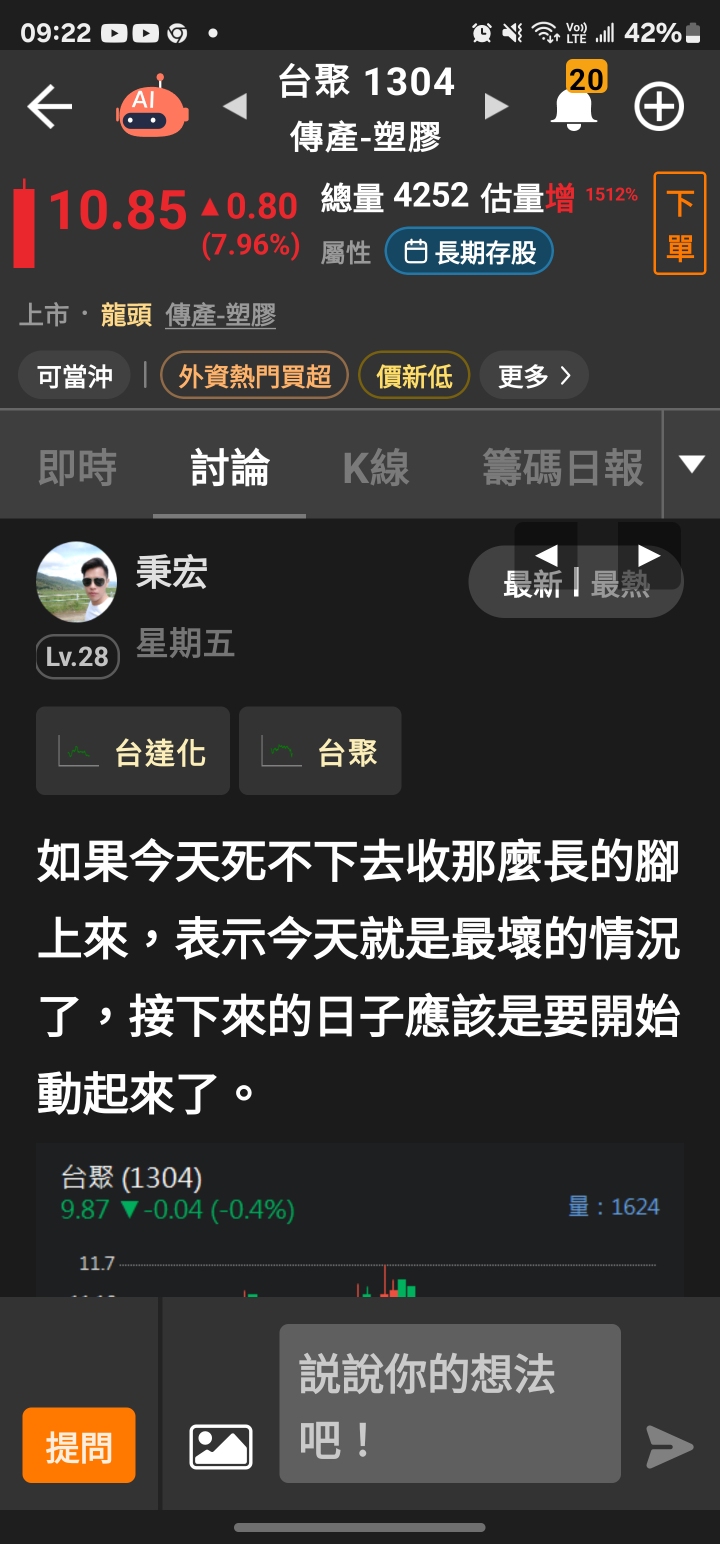This screenshot has width=720, height=1544.
Task: Go back using the top-left arrow
Action: 49,107
